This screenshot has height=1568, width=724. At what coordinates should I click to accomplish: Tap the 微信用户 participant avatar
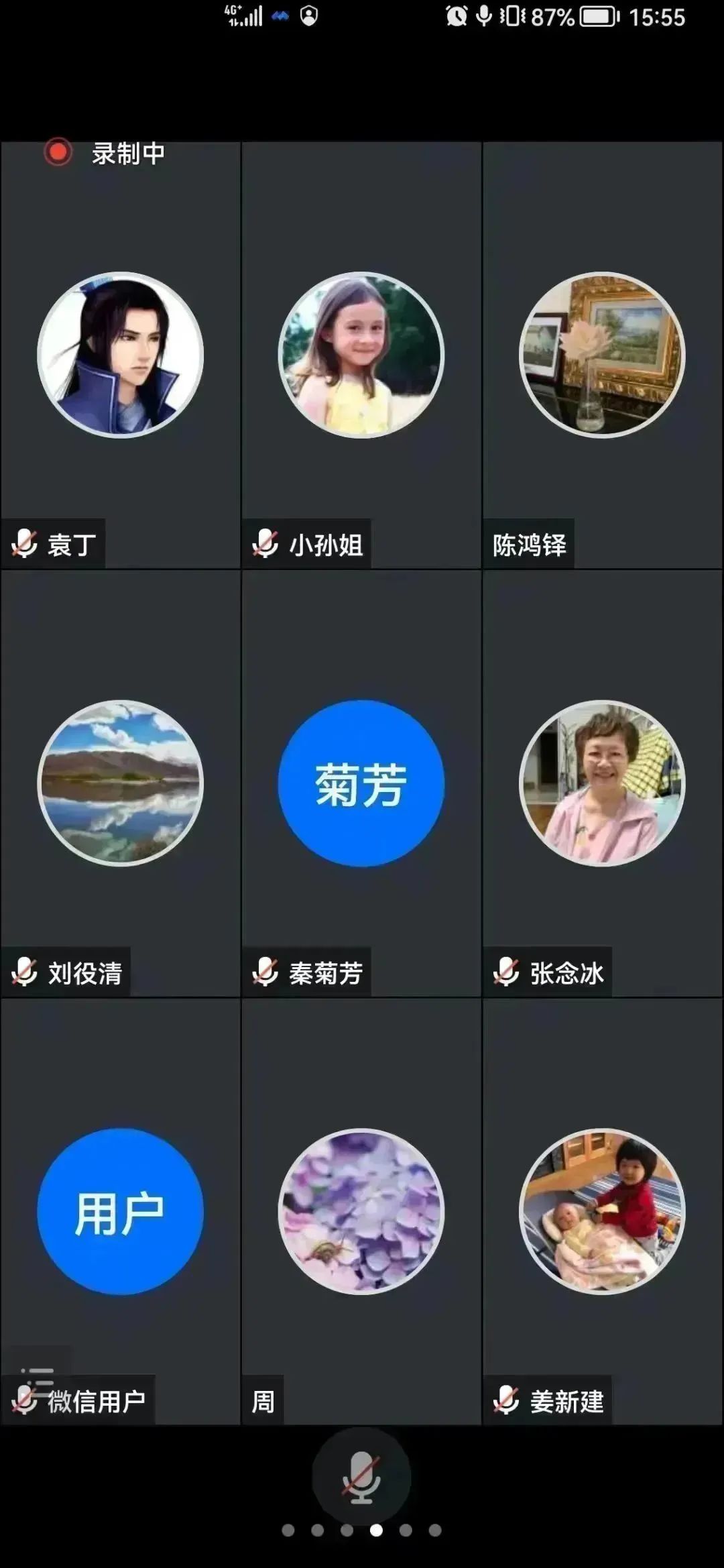point(121,1211)
